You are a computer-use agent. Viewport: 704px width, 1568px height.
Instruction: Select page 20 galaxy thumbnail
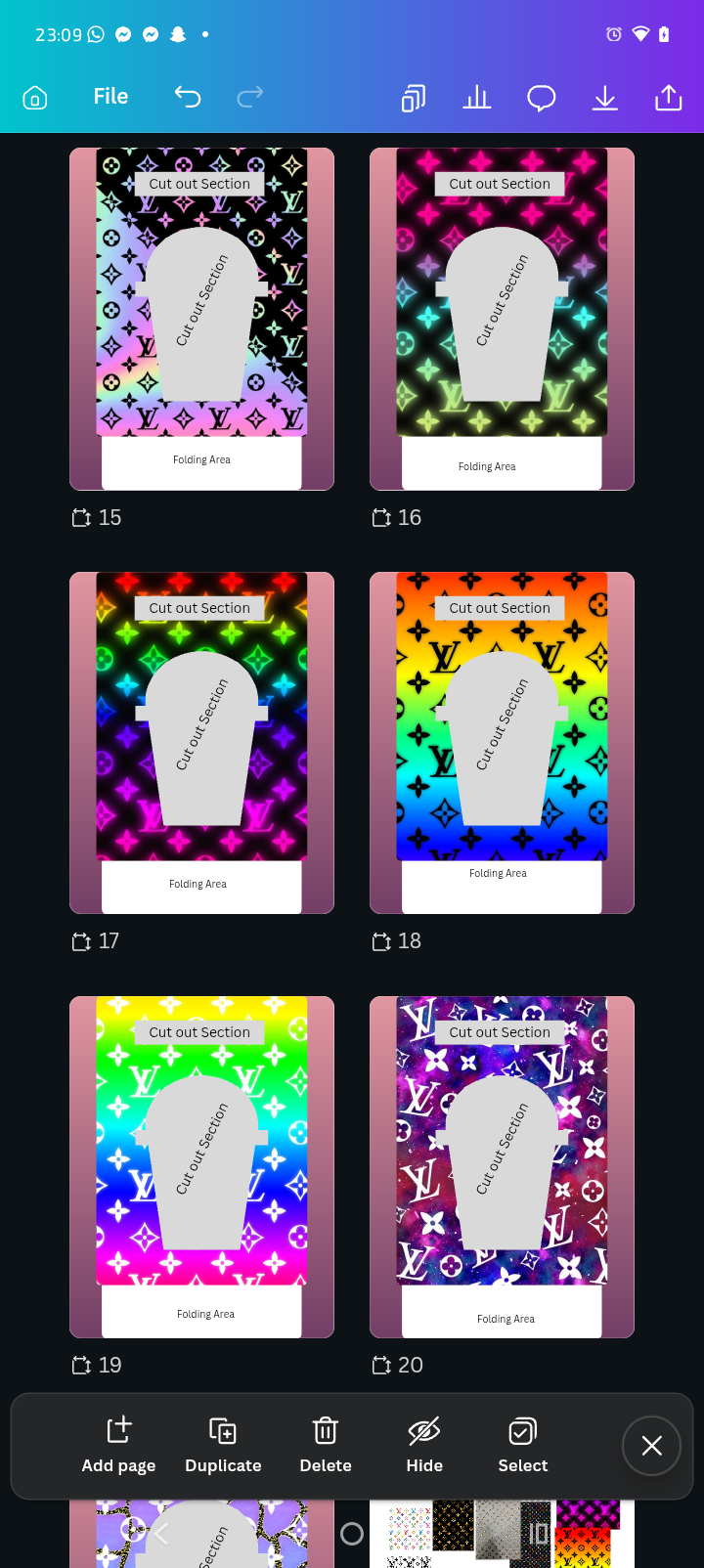[x=502, y=1167]
